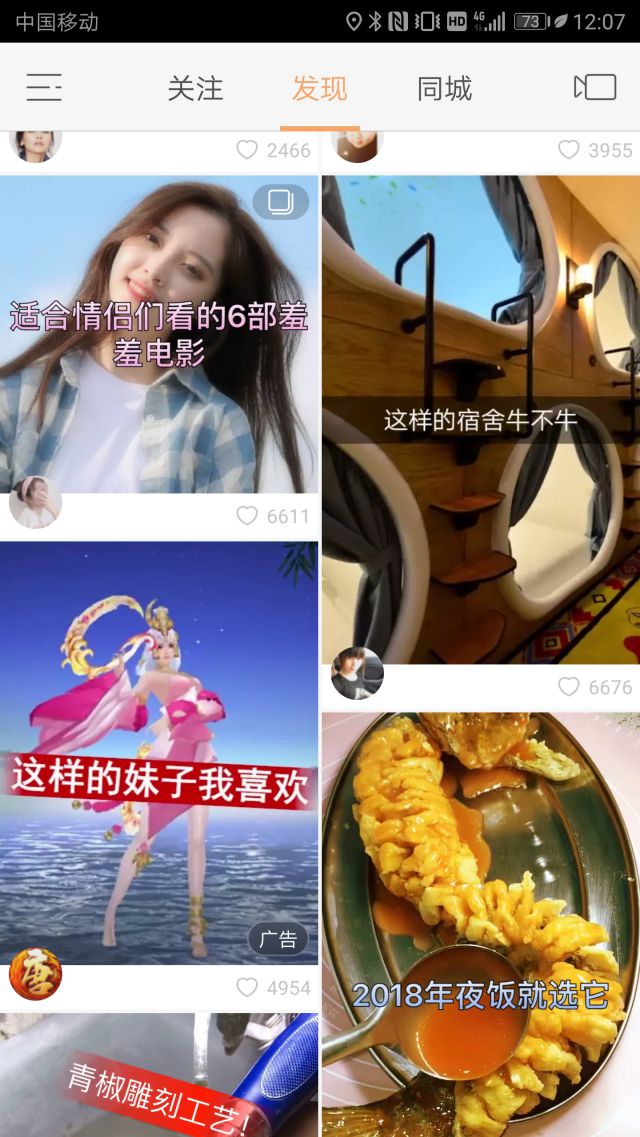Switch to the 同城 tab
The image size is (640, 1137).
[444, 88]
